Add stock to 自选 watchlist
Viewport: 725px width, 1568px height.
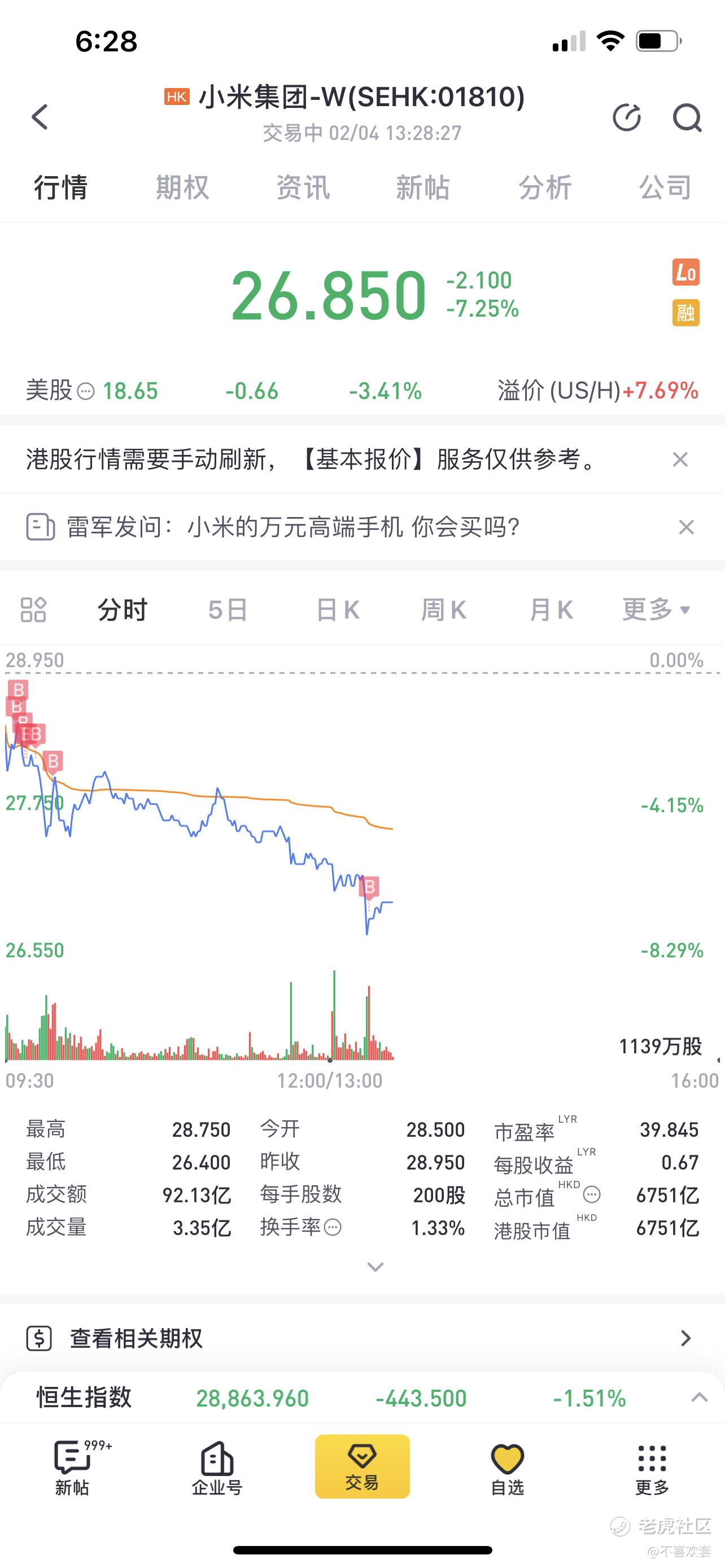coord(507,1468)
